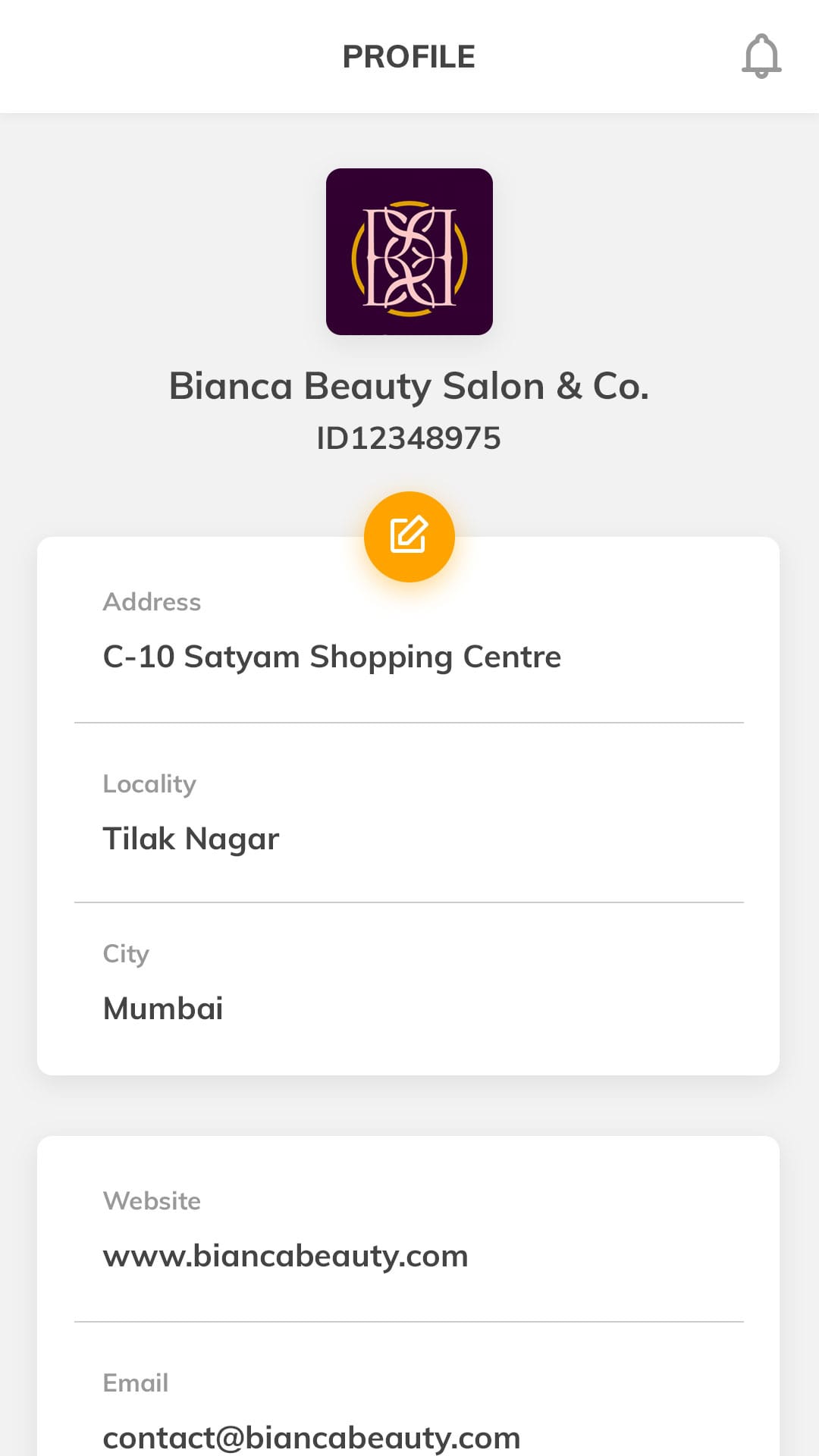
Task: Tap the orange edit profile button
Action: pyautogui.click(x=409, y=536)
